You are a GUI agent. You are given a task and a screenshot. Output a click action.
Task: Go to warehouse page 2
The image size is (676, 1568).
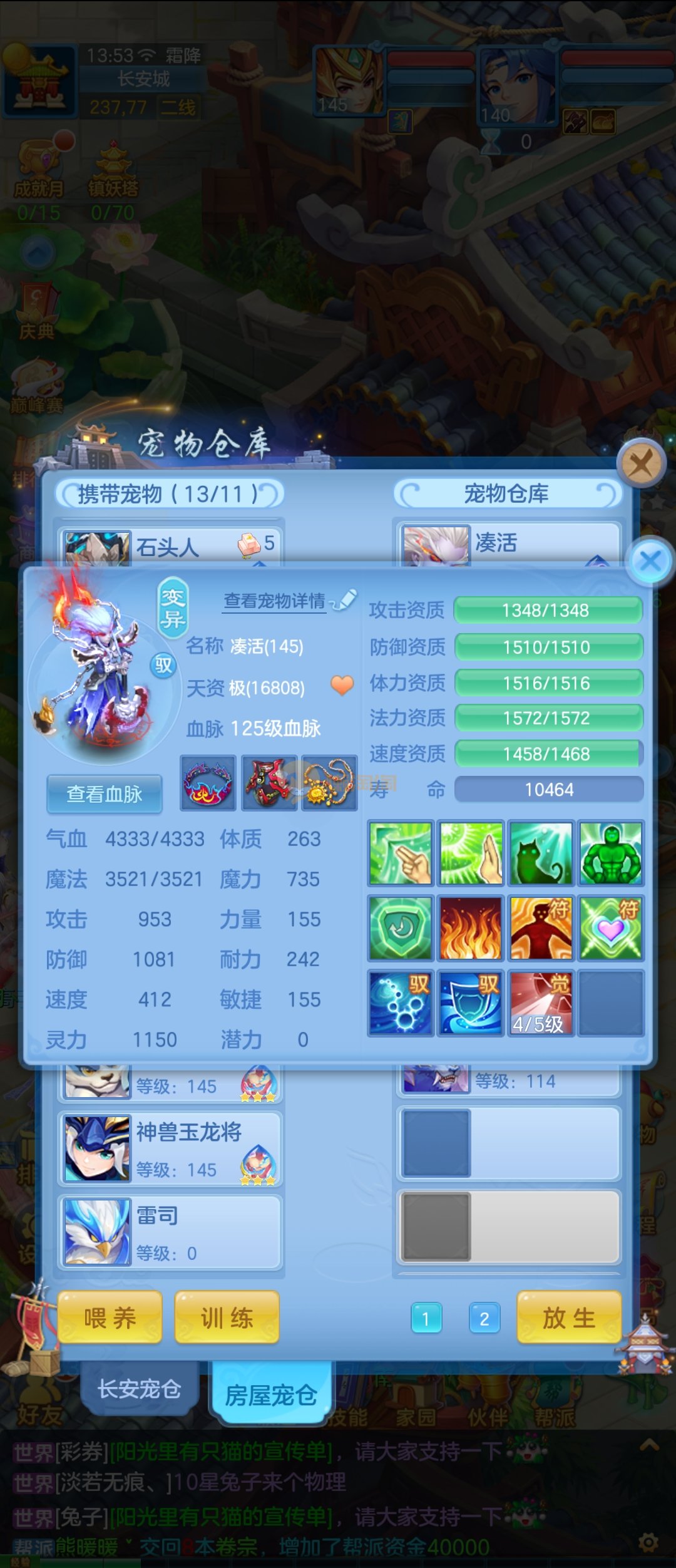click(484, 1319)
